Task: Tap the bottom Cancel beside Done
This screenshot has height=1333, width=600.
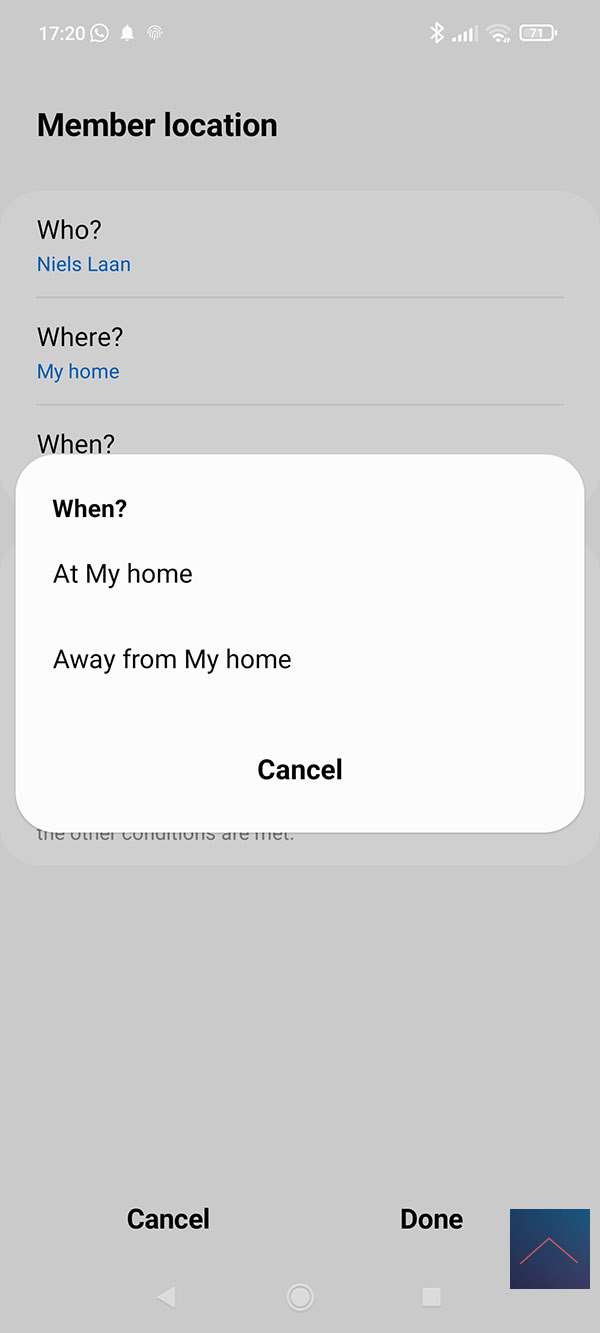Action: 168,1219
